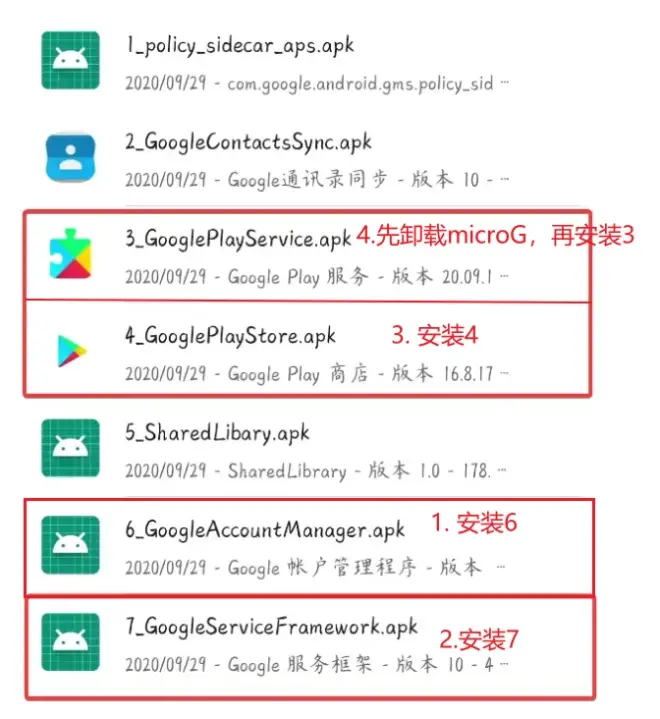Open 5_SharedLibary.apk file
This screenshot has width=660, height=719.
[x=217, y=433]
